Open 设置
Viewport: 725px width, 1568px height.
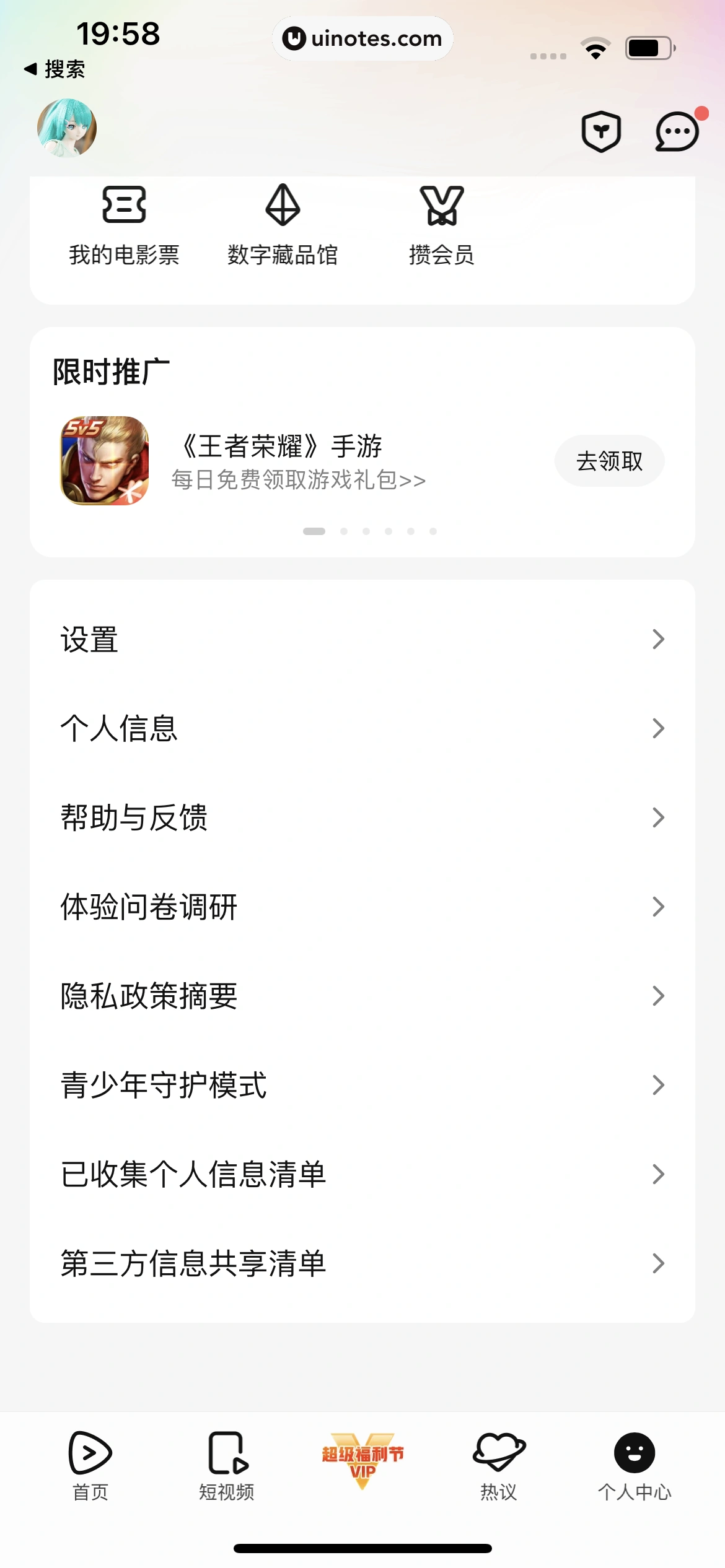pyautogui.click(x=362, y=639)
